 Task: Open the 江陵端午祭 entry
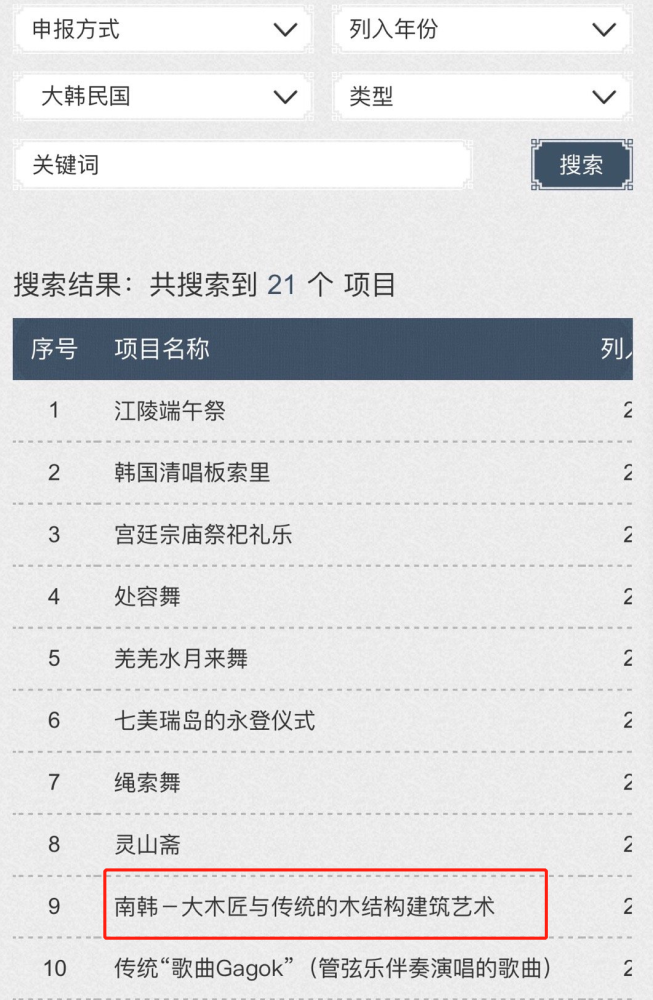click(x=170, y=410)
